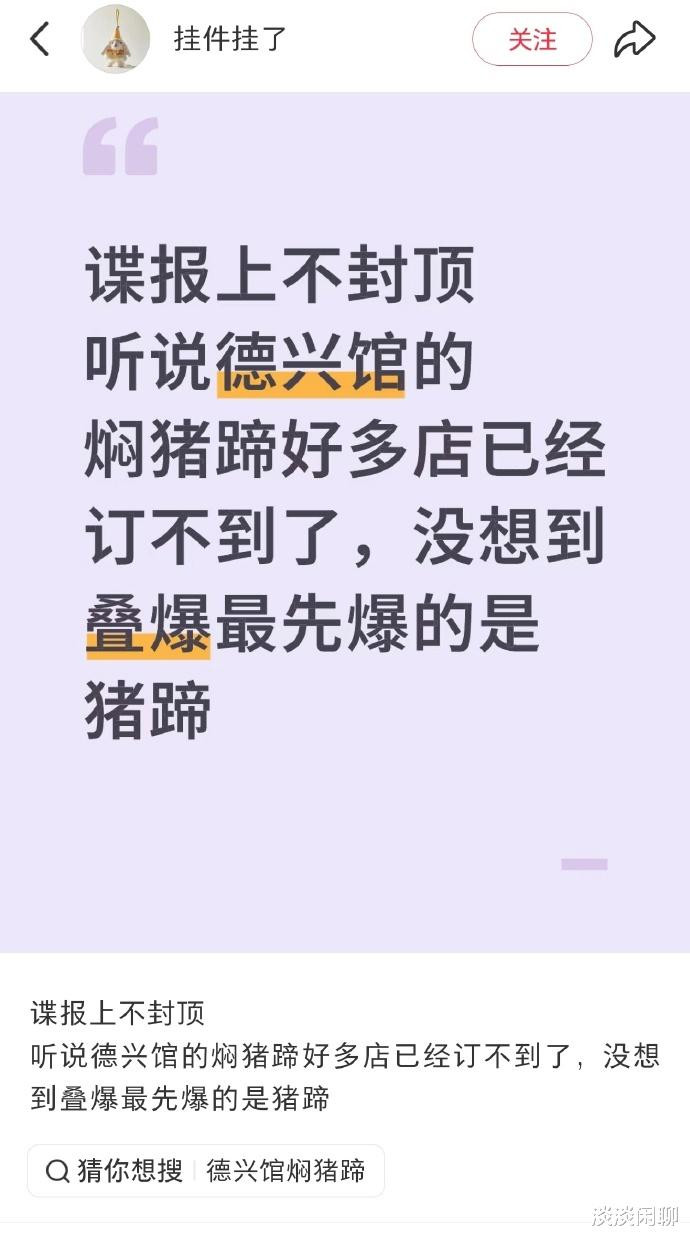This screenshot has height=1241, width=690.
Task: Open the quote image card
Action: (x=345, y=523)
